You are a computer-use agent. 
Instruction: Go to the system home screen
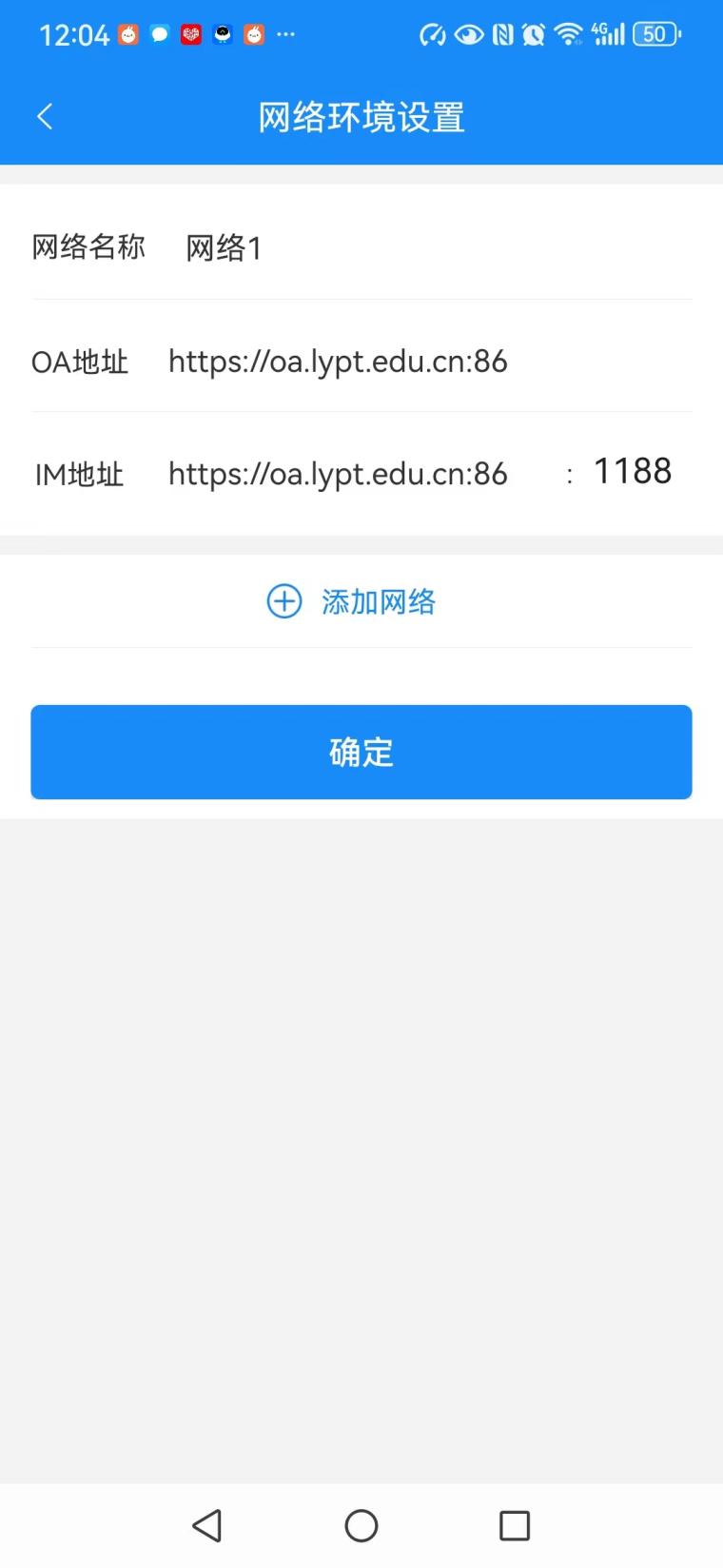(361, 1525)
